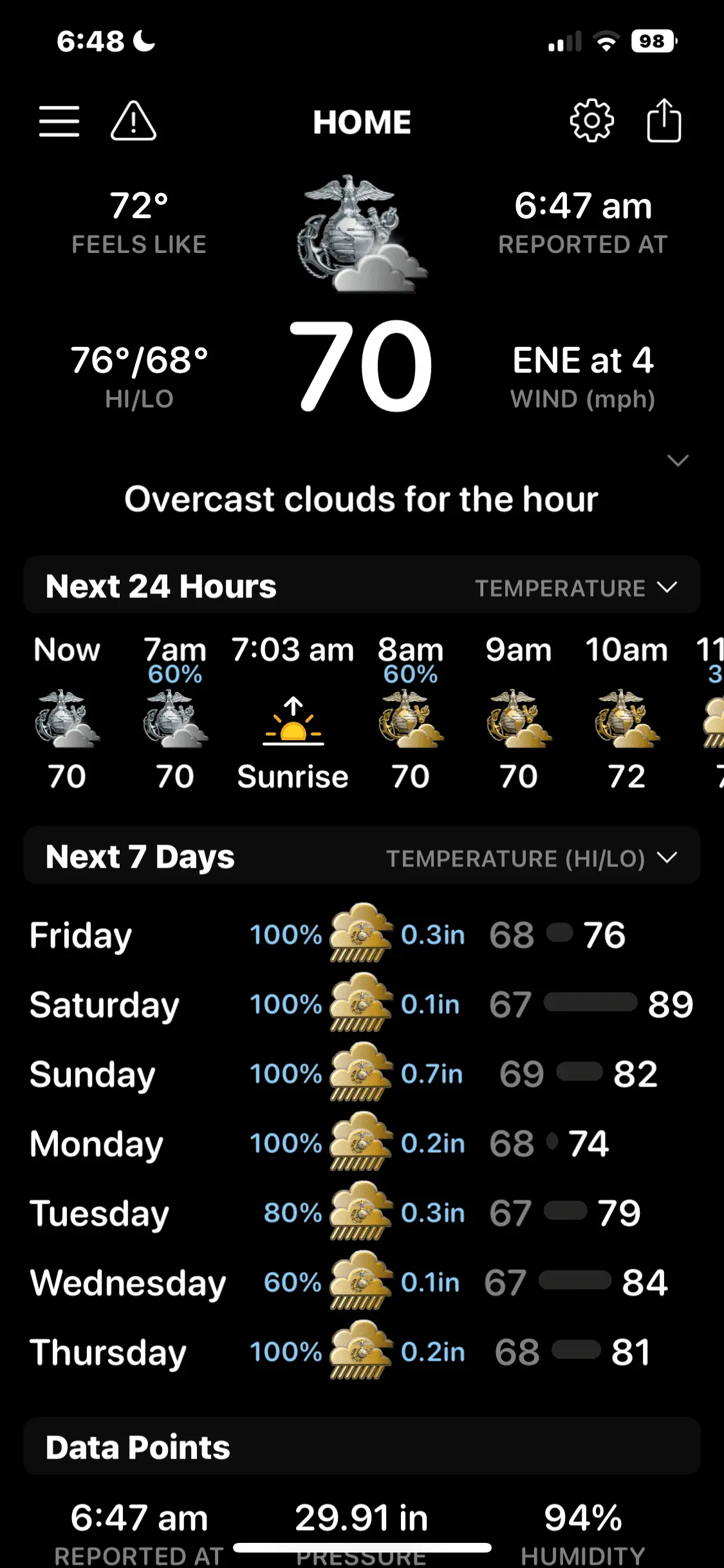Open Friday's forecast details
724x1568 pixels.
[x=362, y=935]
